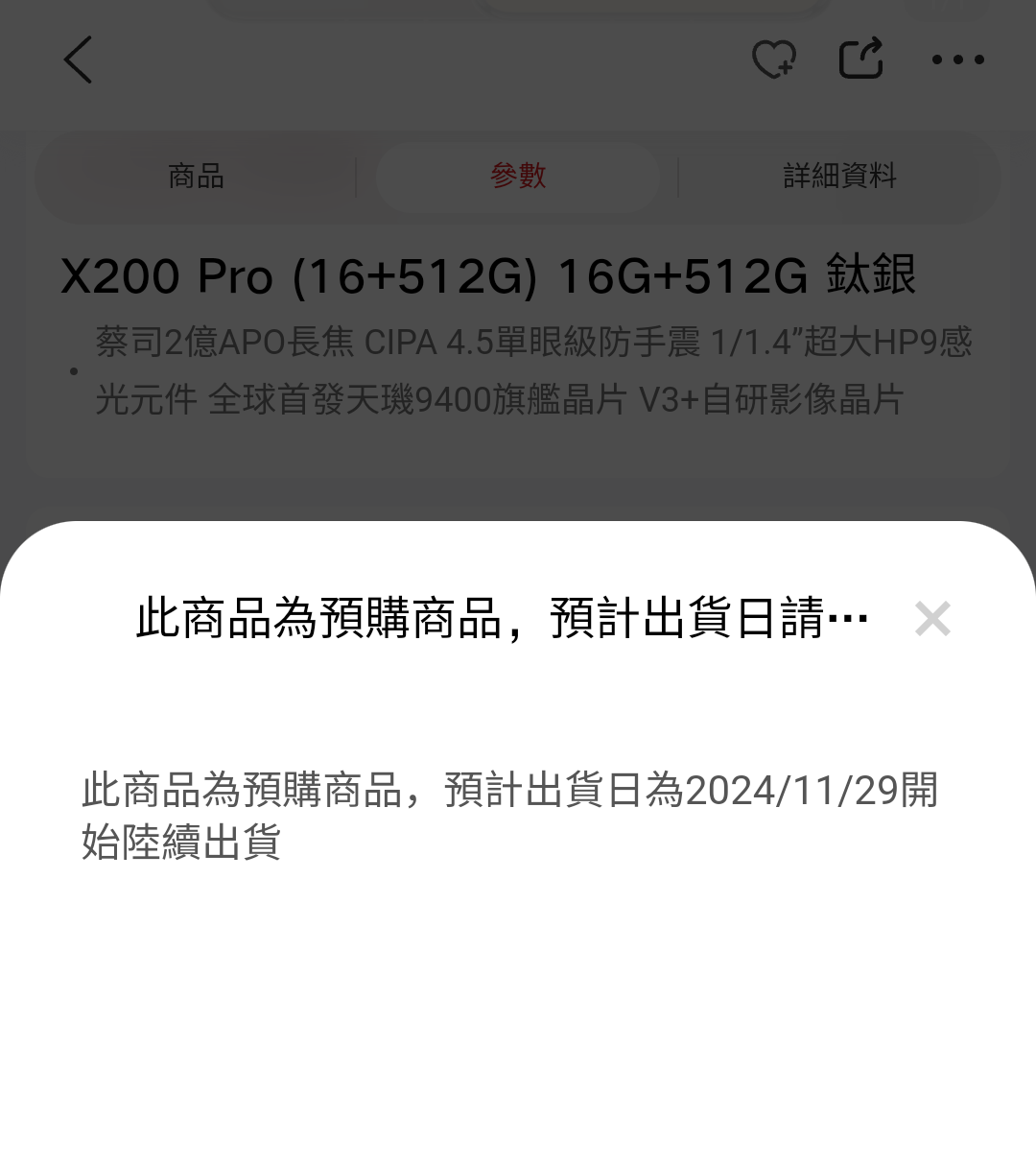The height and width of the screenshot is (1164, 1036).
Task: Add this product to favorites
Action: click(x=773, y=59)
